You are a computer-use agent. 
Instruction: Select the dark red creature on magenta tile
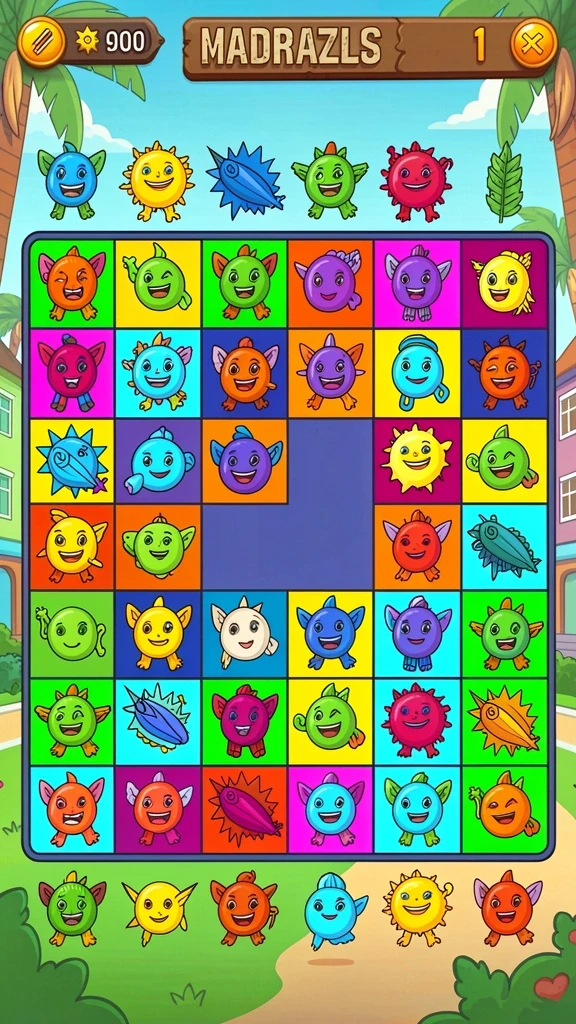[x=72, y=373]
